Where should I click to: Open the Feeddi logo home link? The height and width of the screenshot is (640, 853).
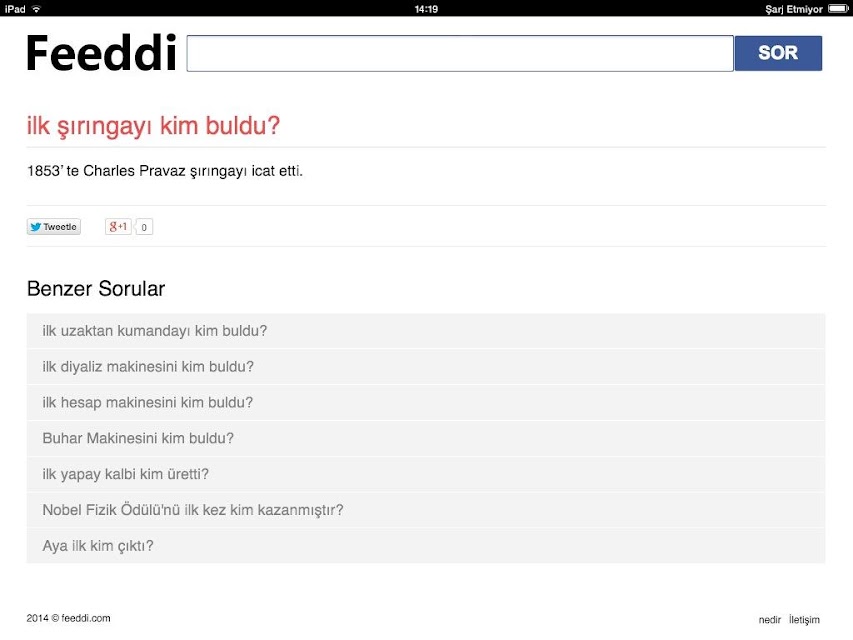(x=101, y=54)
